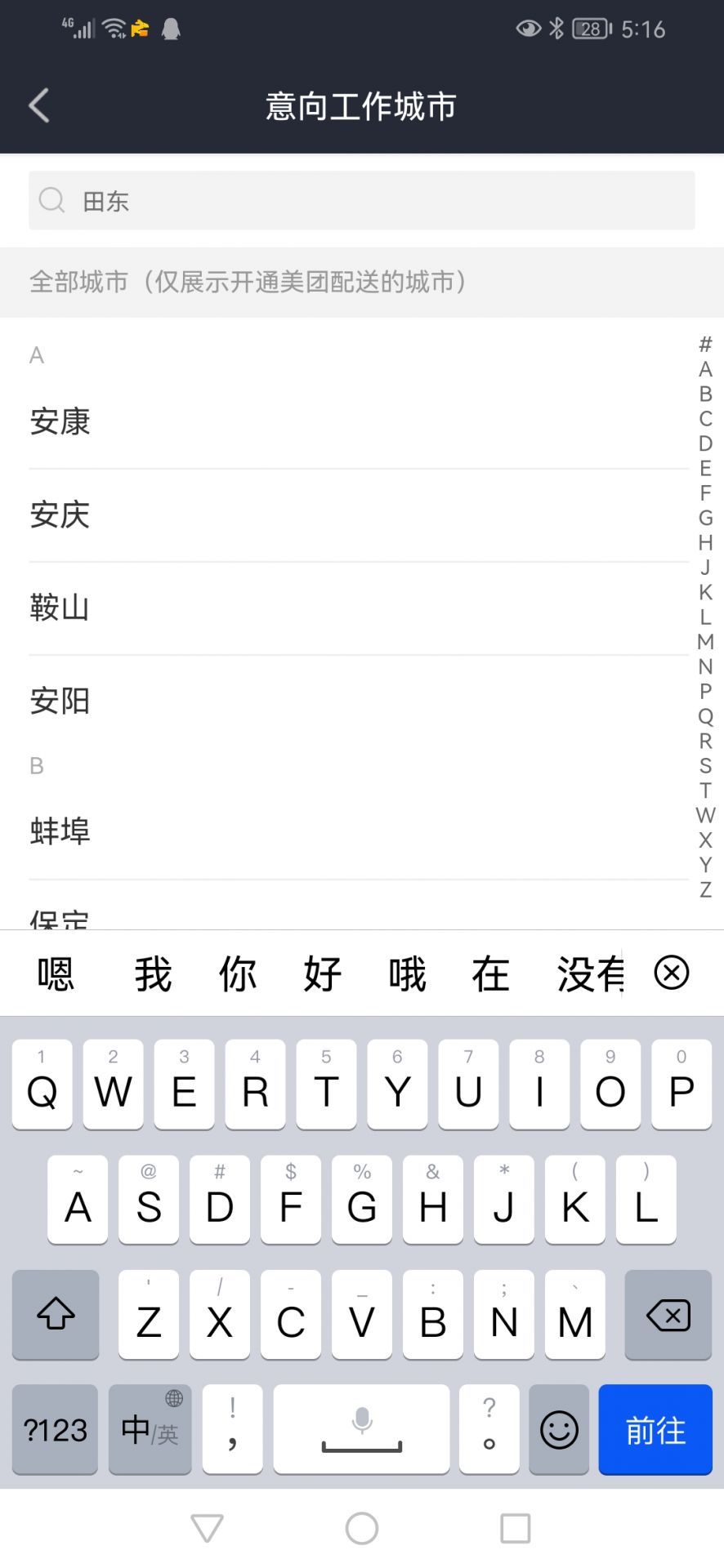Select the city 安康

click(x=360, y=422)
